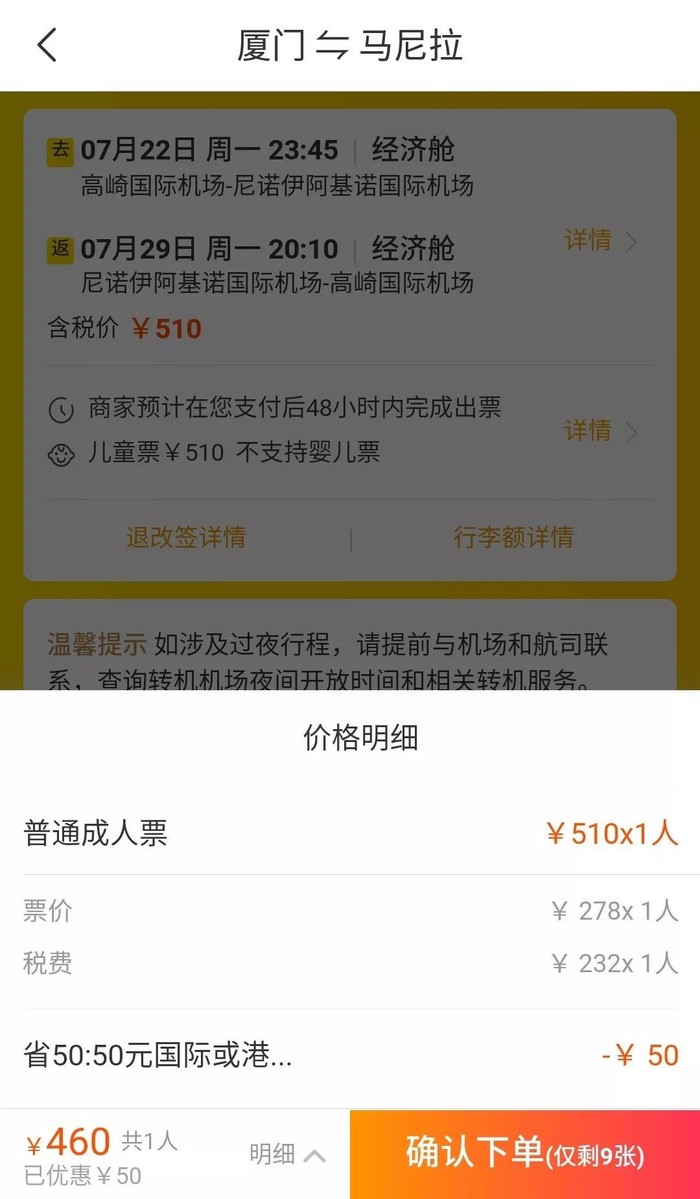View 行李额详情 baggage allowance
Viewport: 700px width, 1199px height.
[513, 537]
